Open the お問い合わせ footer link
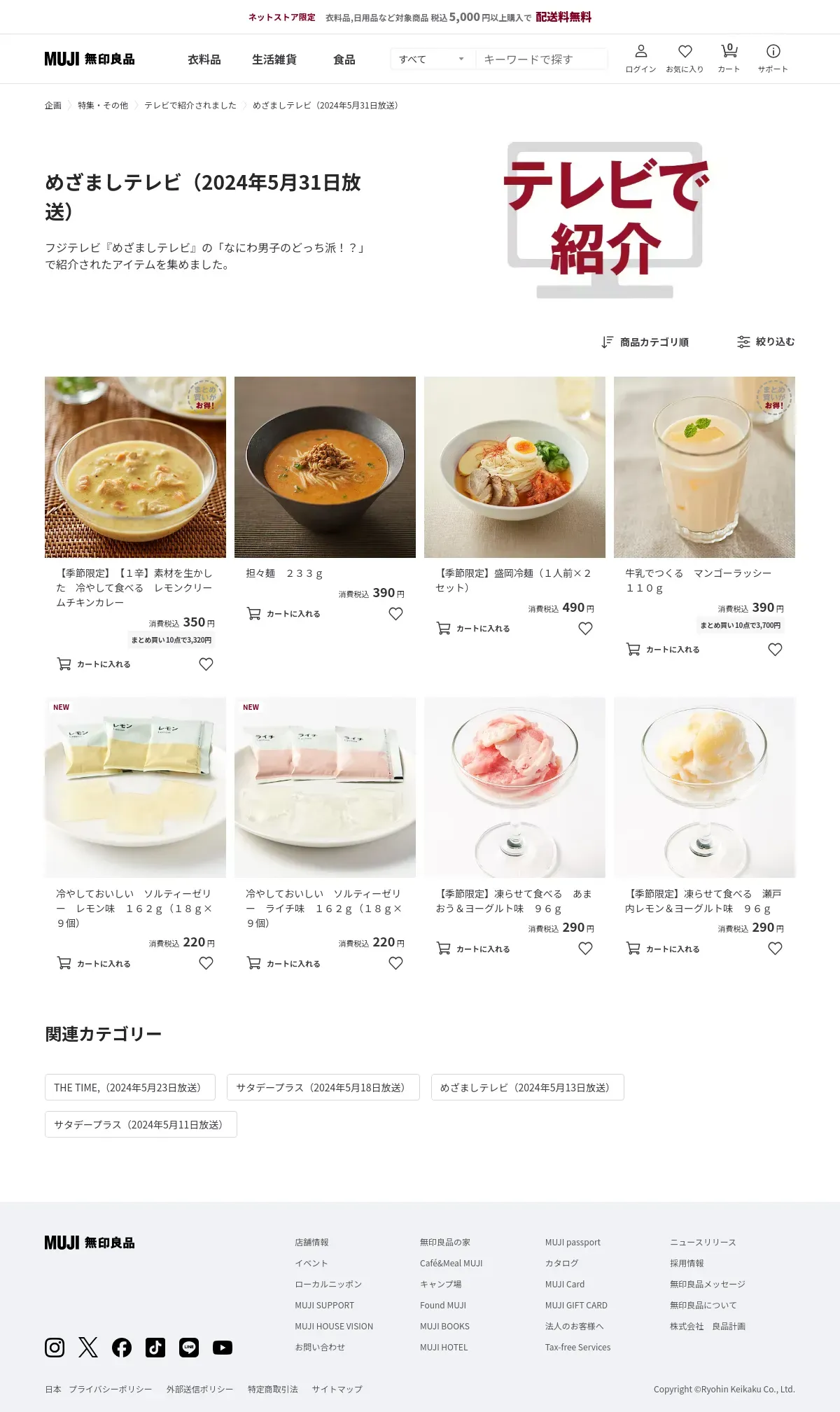The height and width of the screenshot is (1412, 840). [320, 1347]
